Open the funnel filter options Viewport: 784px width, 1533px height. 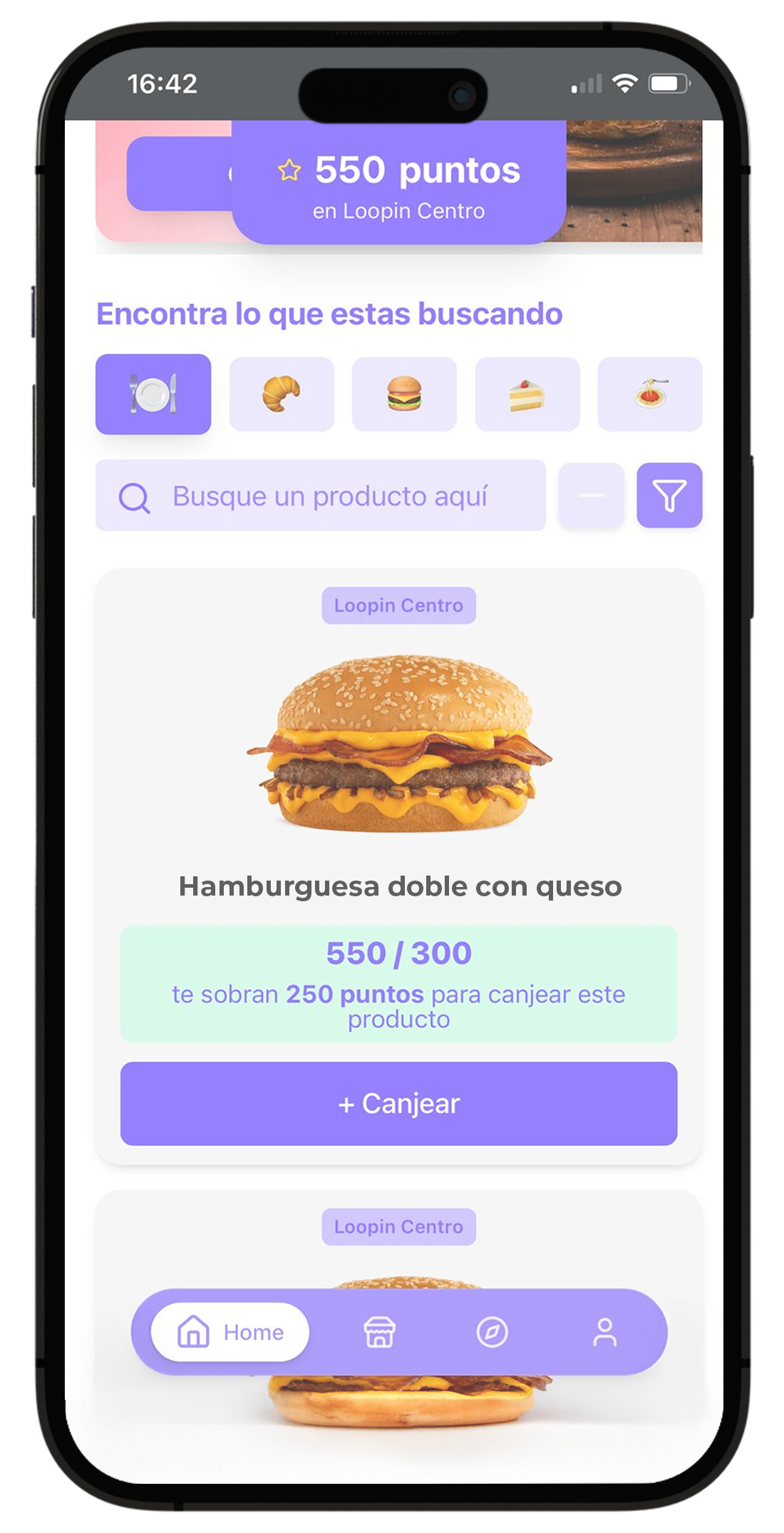[x=669, y=496]
